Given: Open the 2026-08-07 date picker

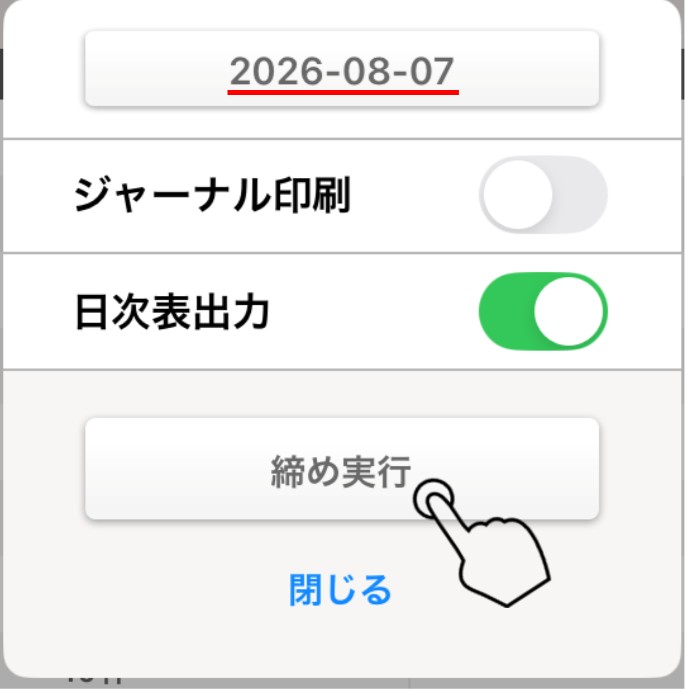Looking at the screenshot, I should point(342,69).
